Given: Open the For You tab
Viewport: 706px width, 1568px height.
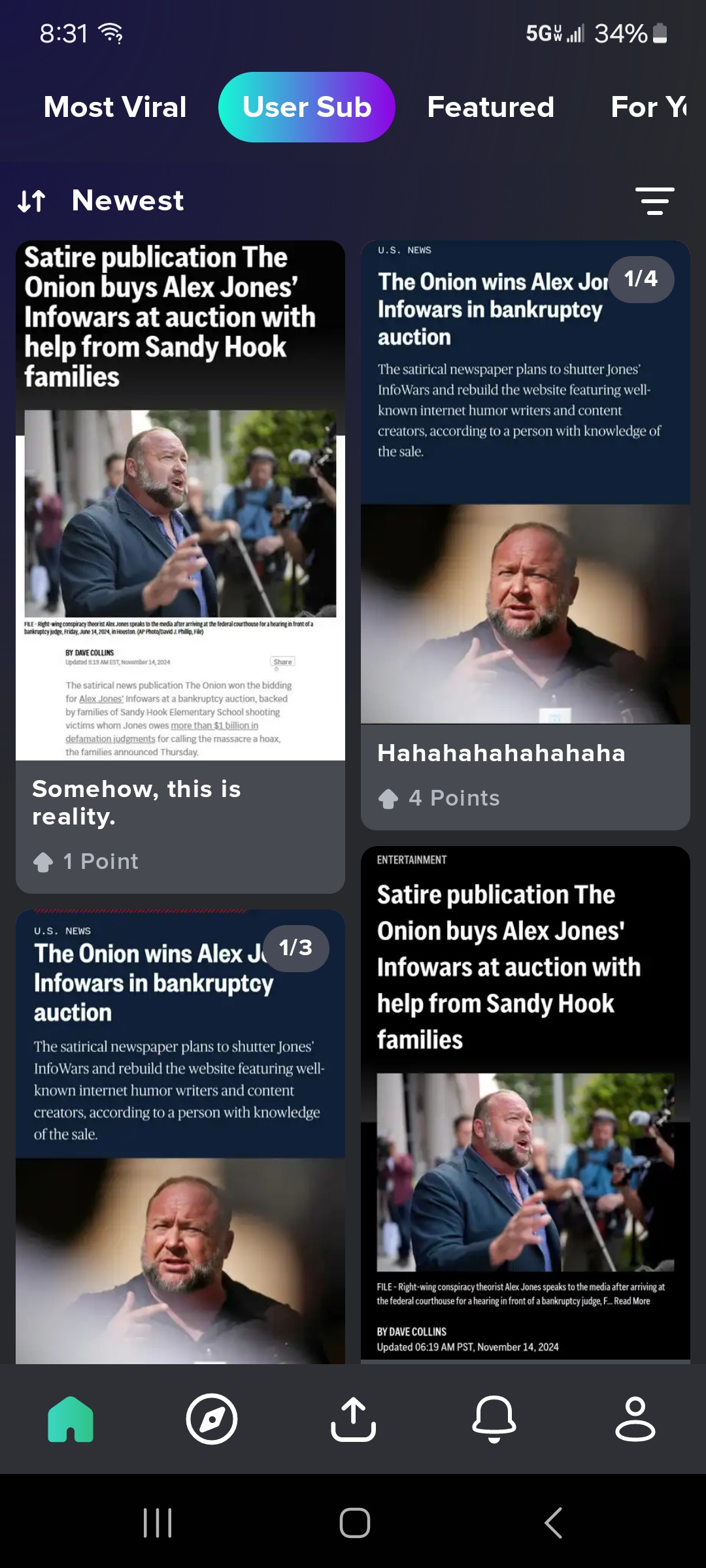Looking at the screenshot, I should (648, 107).
